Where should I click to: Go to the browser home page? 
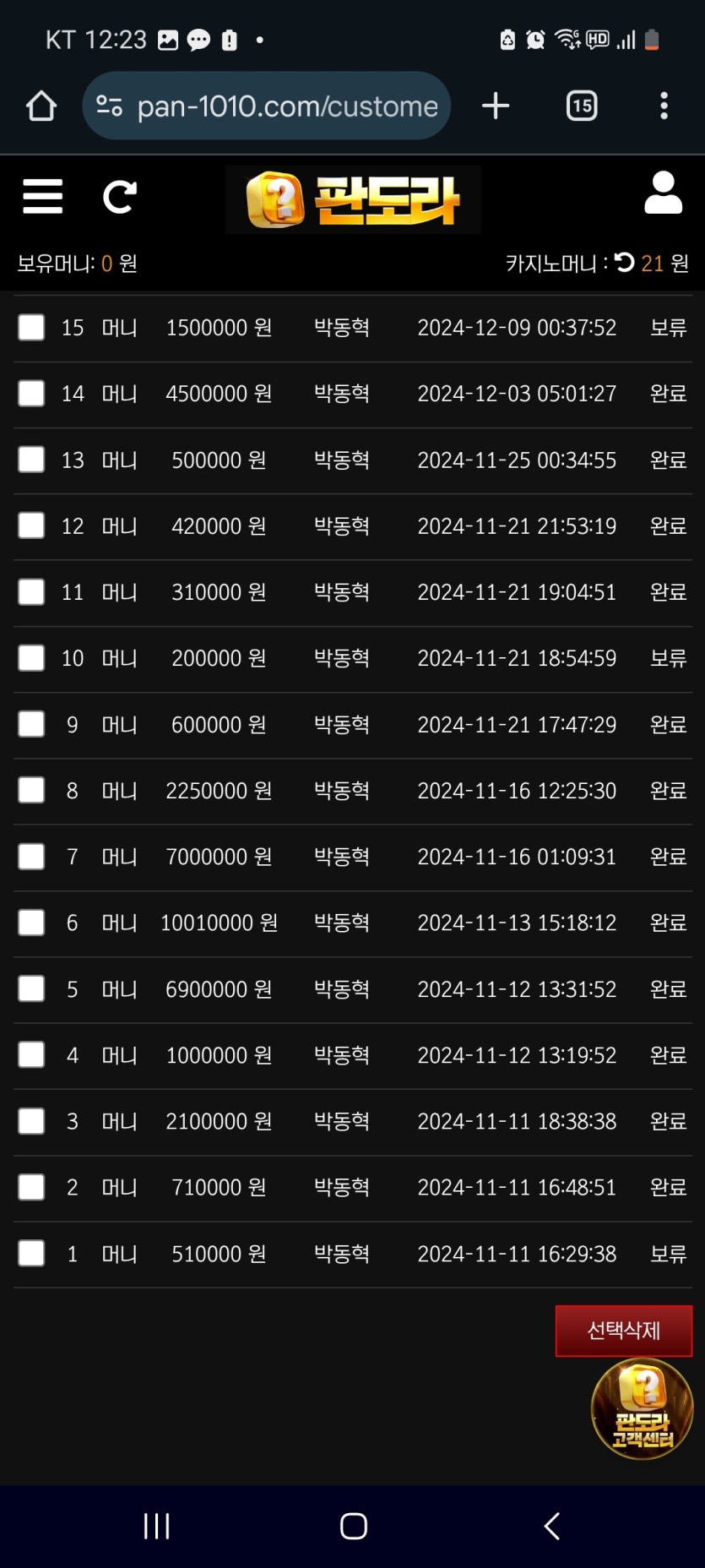[x=41, y=106]
